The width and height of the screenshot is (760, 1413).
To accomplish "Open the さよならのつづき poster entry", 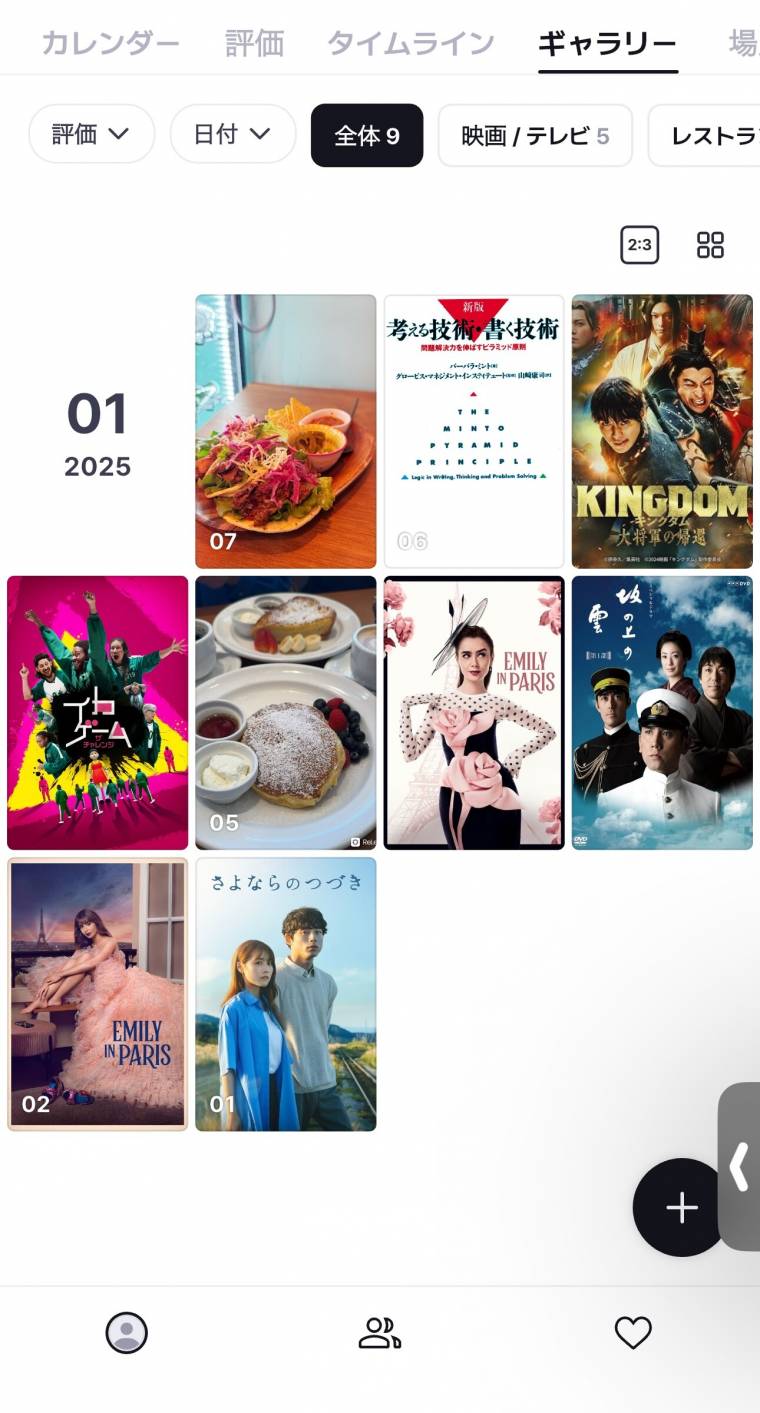I will pyautogui.click(x=285, y=994).
